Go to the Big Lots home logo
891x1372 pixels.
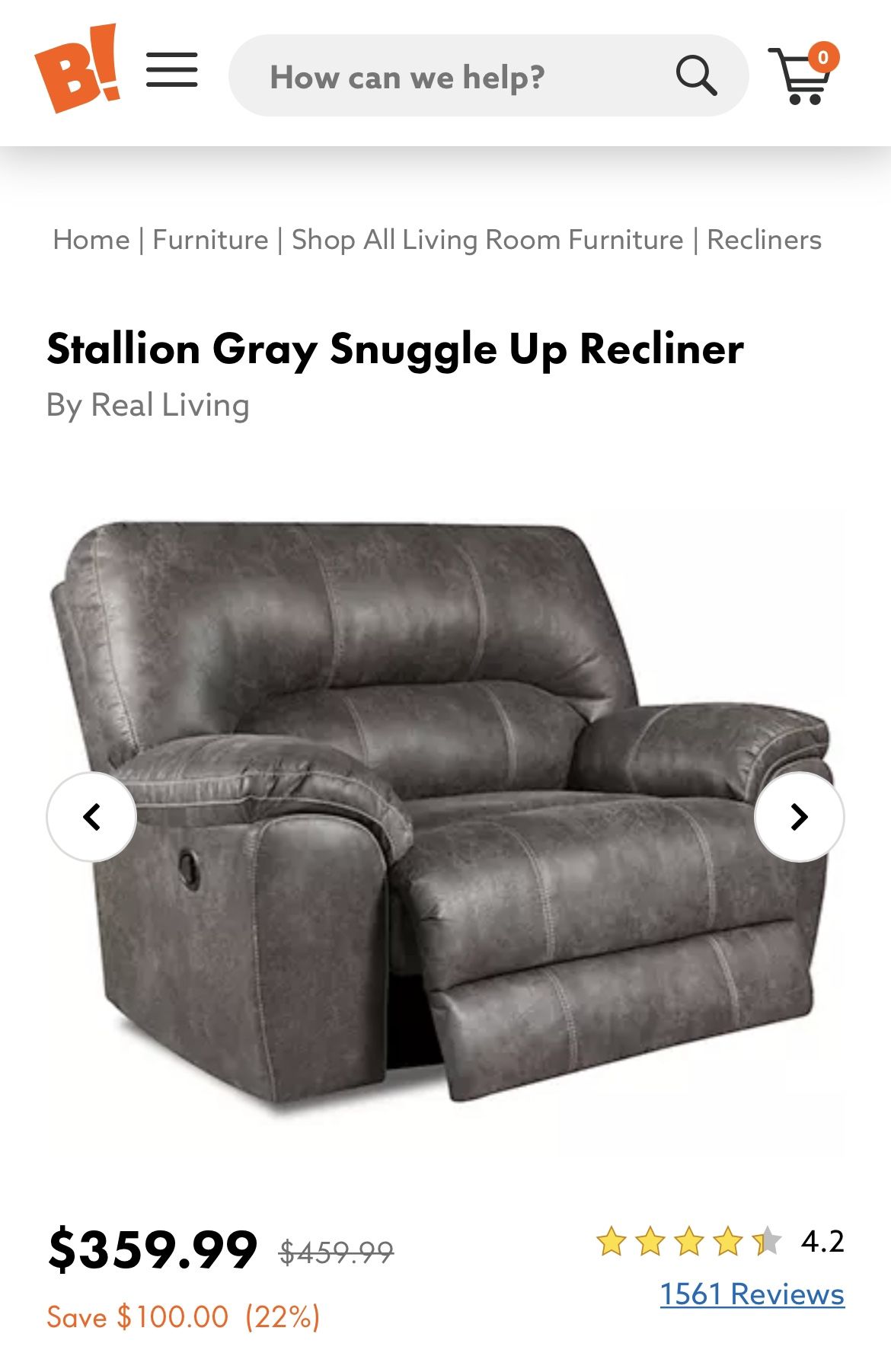78,69
